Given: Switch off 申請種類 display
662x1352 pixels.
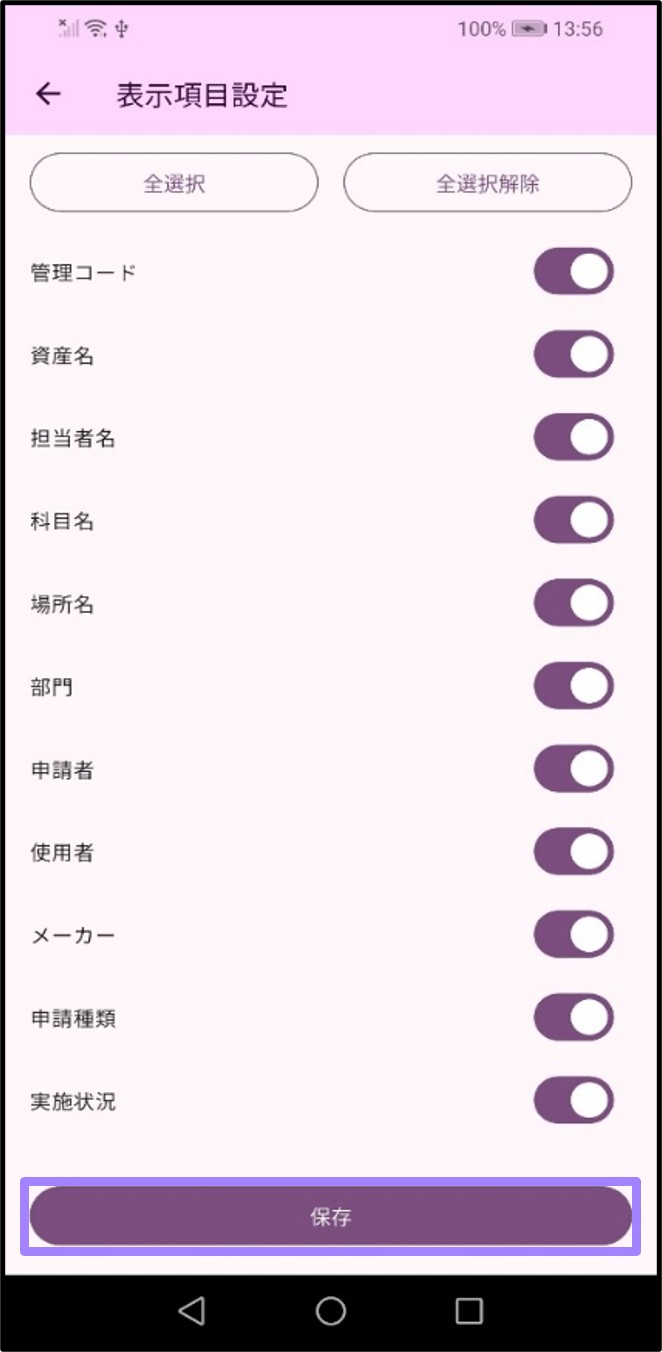Looking at the screenshot, I should coord(573,1019).
